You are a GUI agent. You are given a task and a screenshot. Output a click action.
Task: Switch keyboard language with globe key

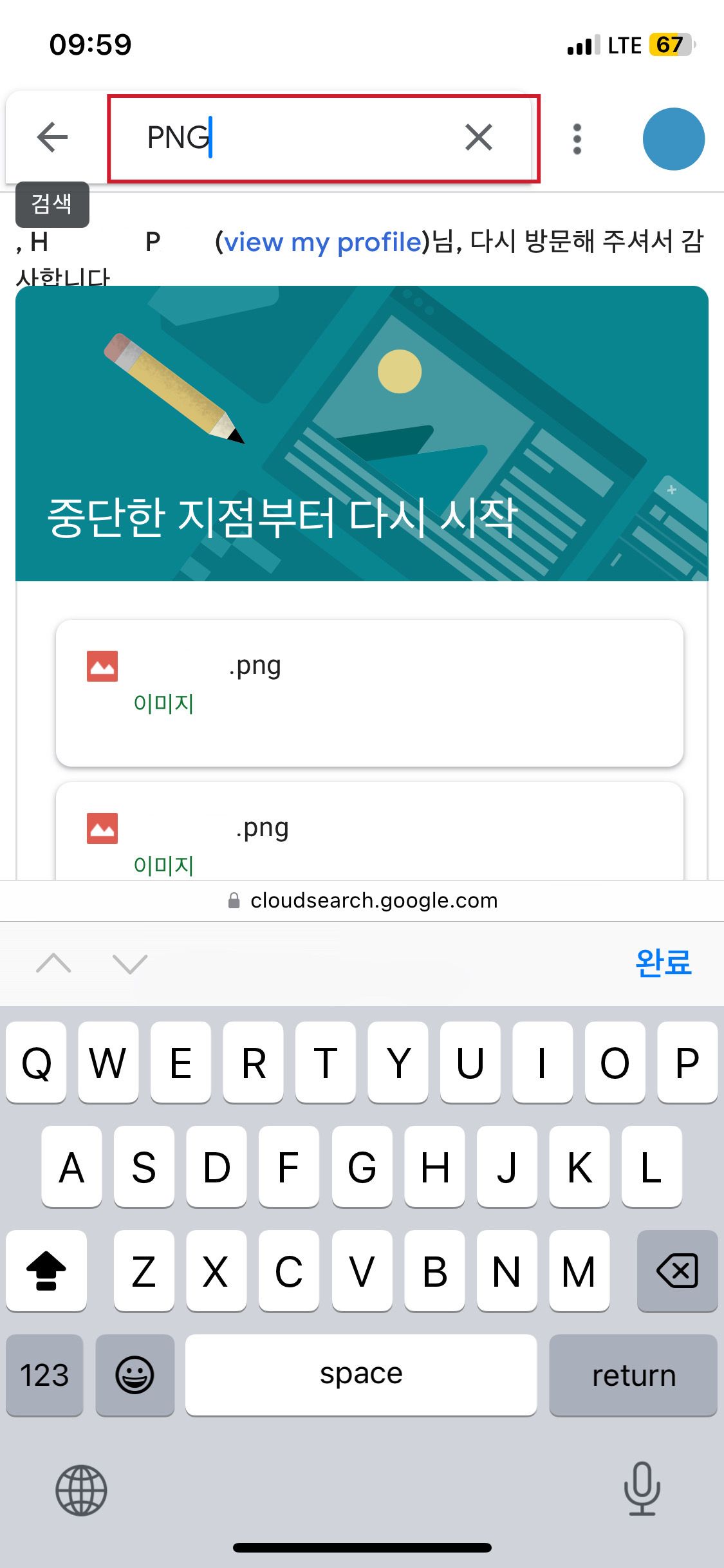81,1489
